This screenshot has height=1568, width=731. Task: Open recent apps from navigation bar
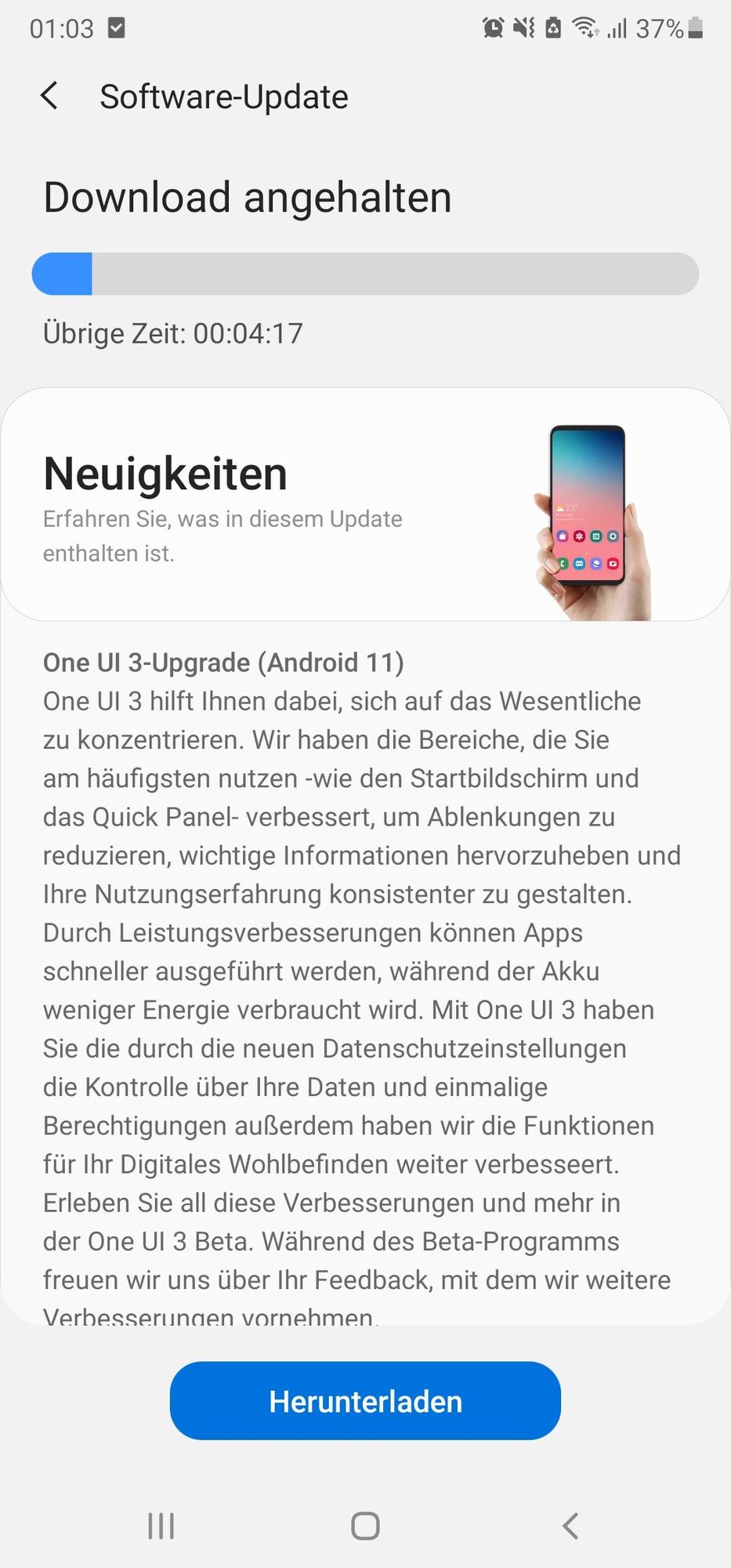(x=161, y=1526)
